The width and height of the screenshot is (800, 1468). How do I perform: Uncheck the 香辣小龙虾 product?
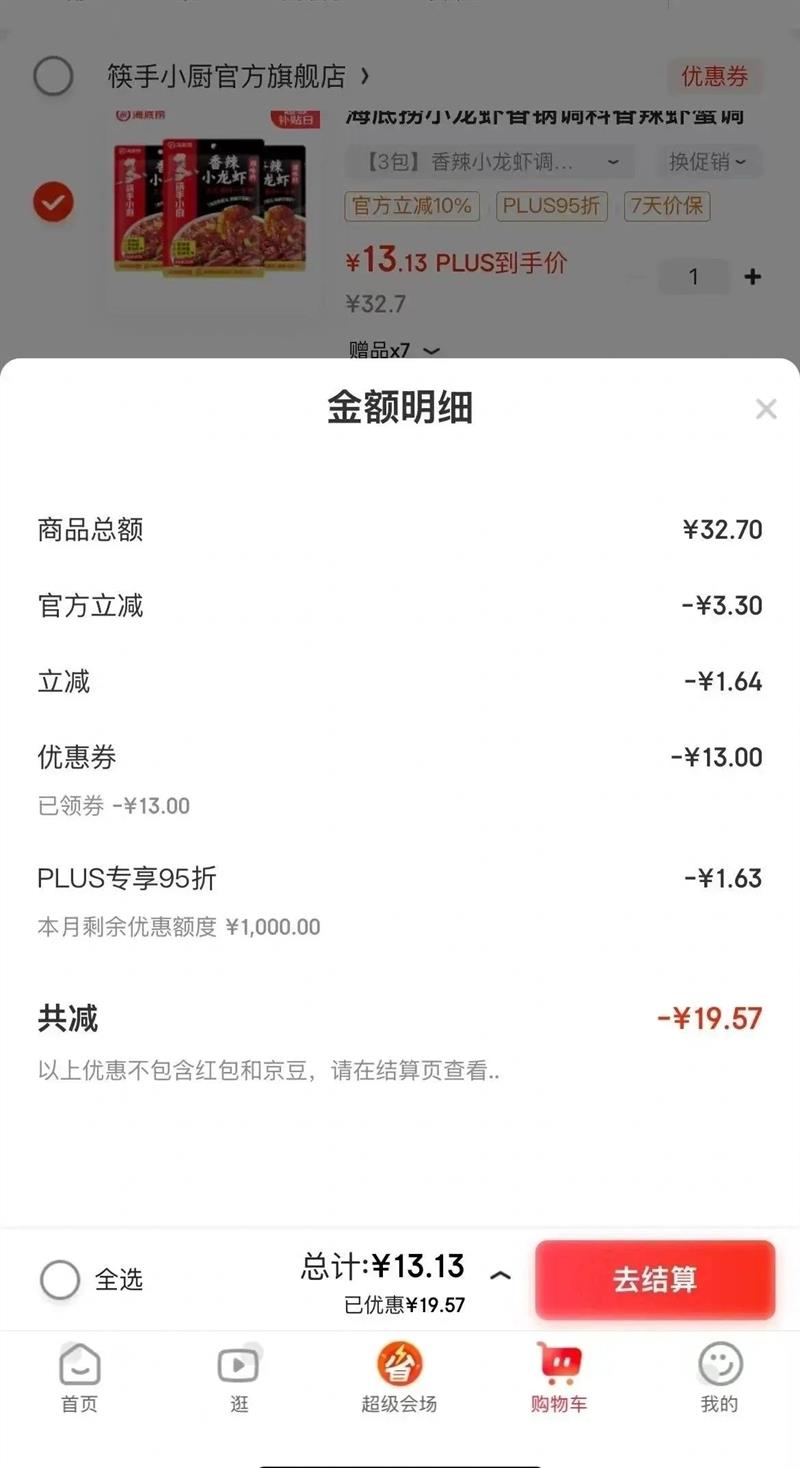[x=53, y=203]
